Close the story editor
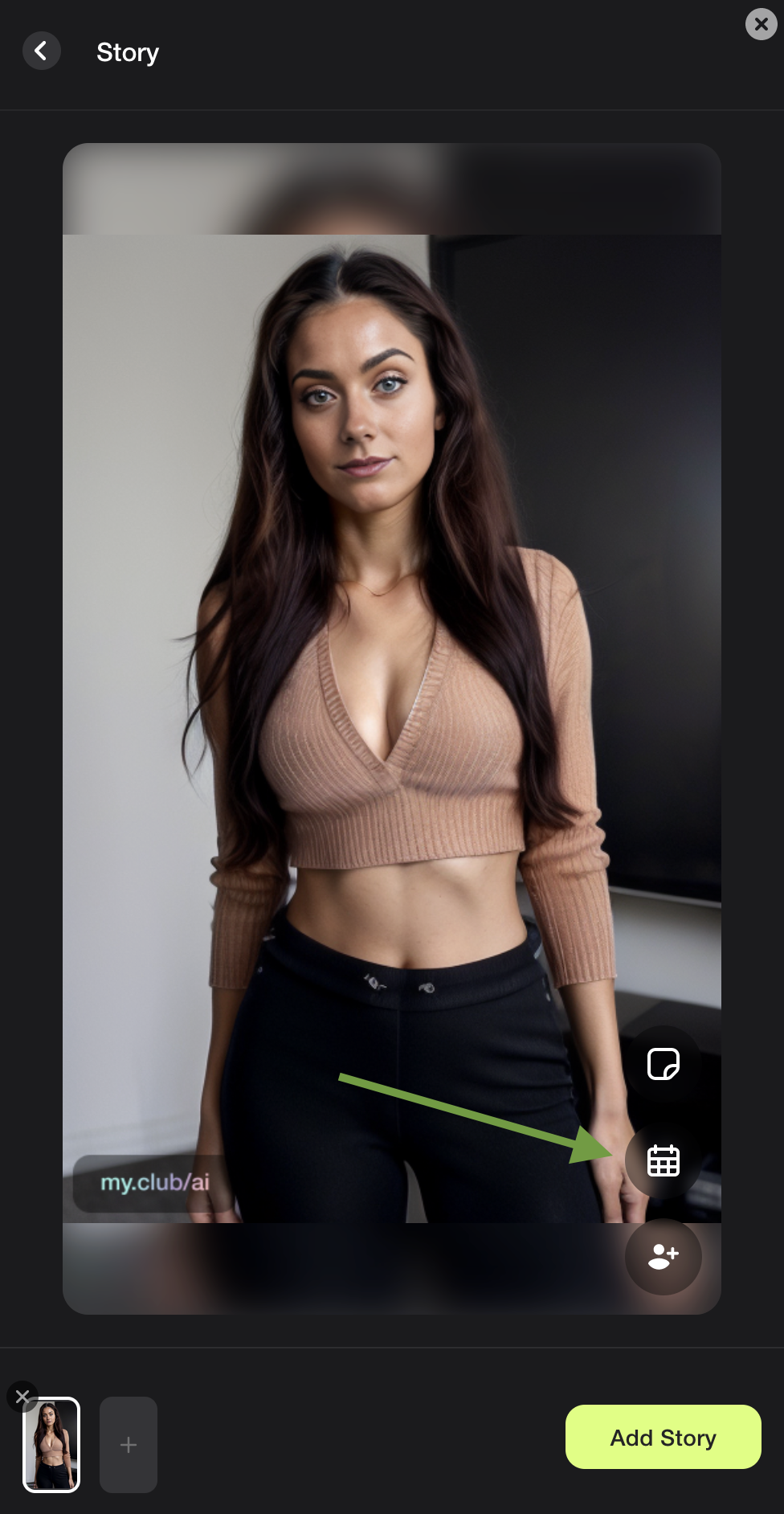784x1514 pixels. click(761, 24)
